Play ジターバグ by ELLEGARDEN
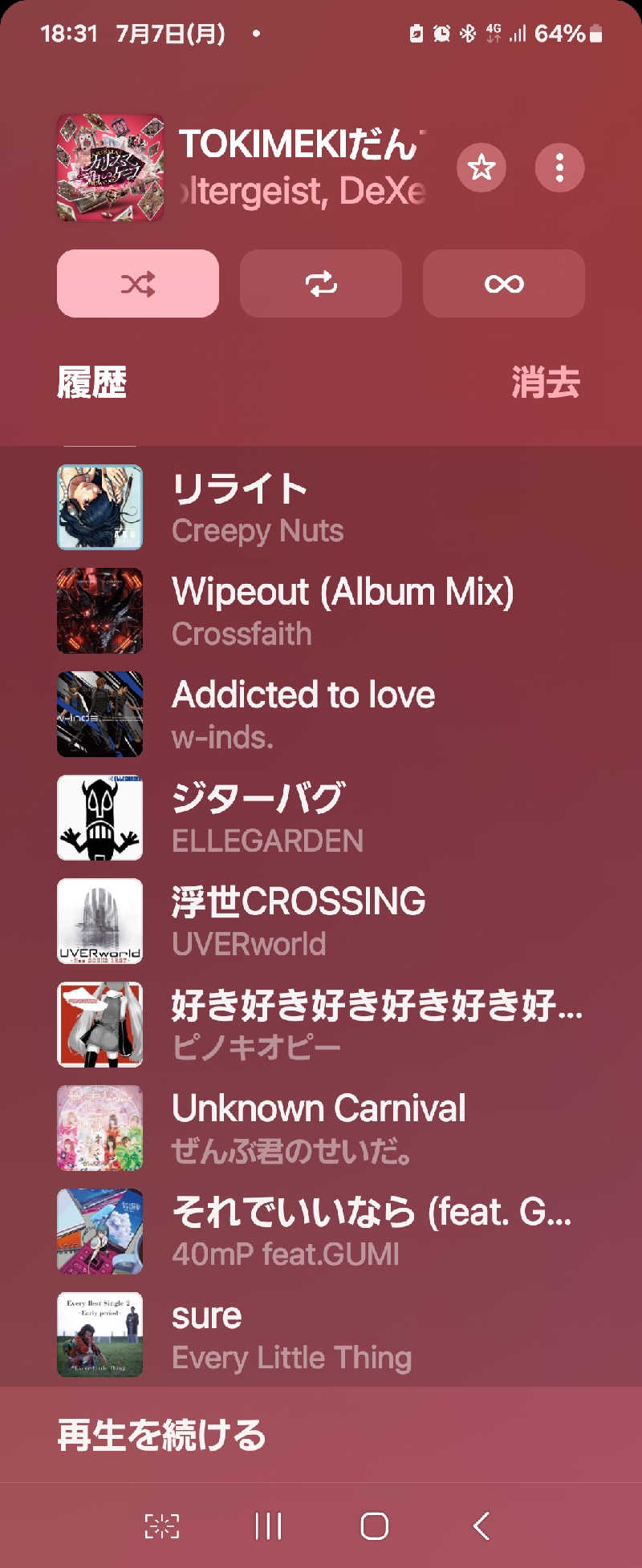Screen dimensions: 642x1568 (321, 818)
